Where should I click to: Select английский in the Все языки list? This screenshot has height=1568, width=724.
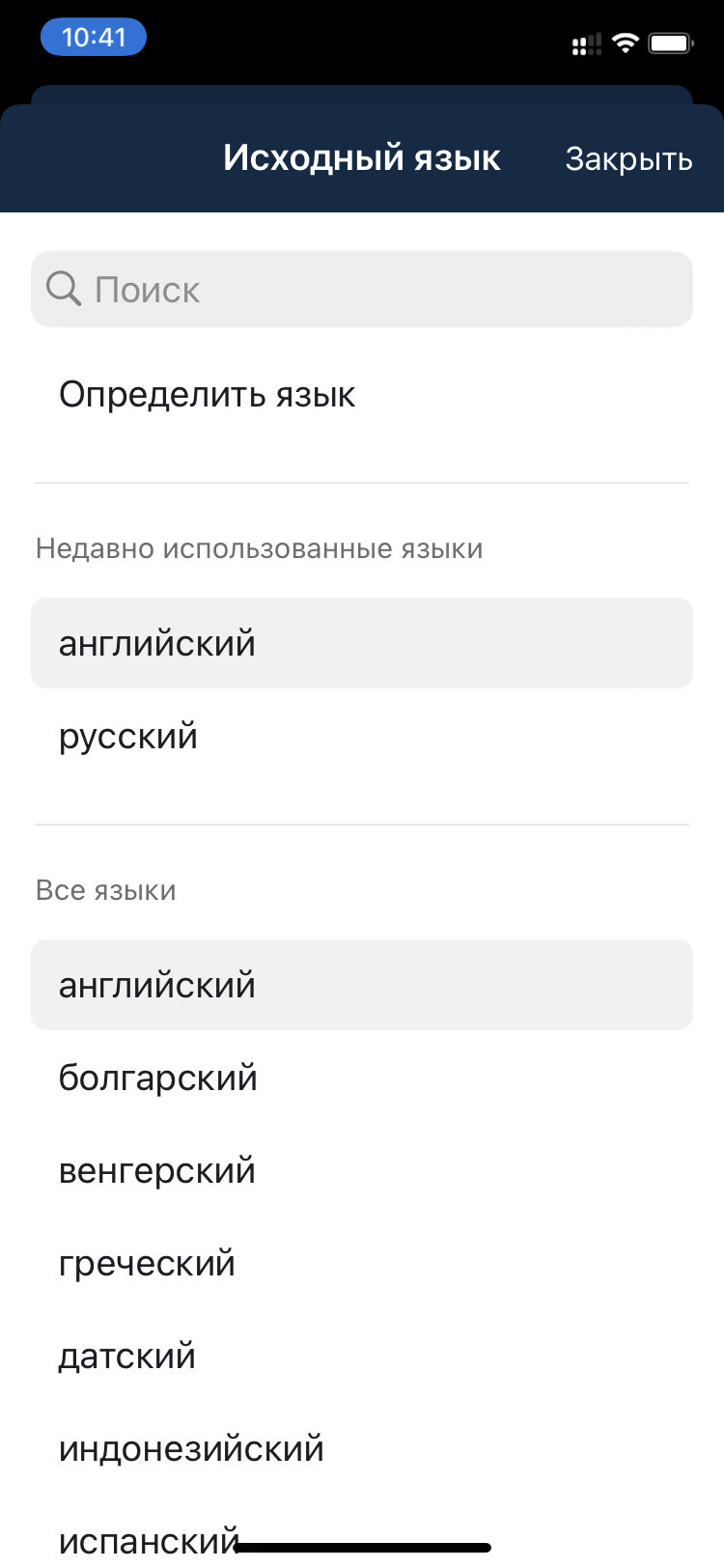coord(362,985)
